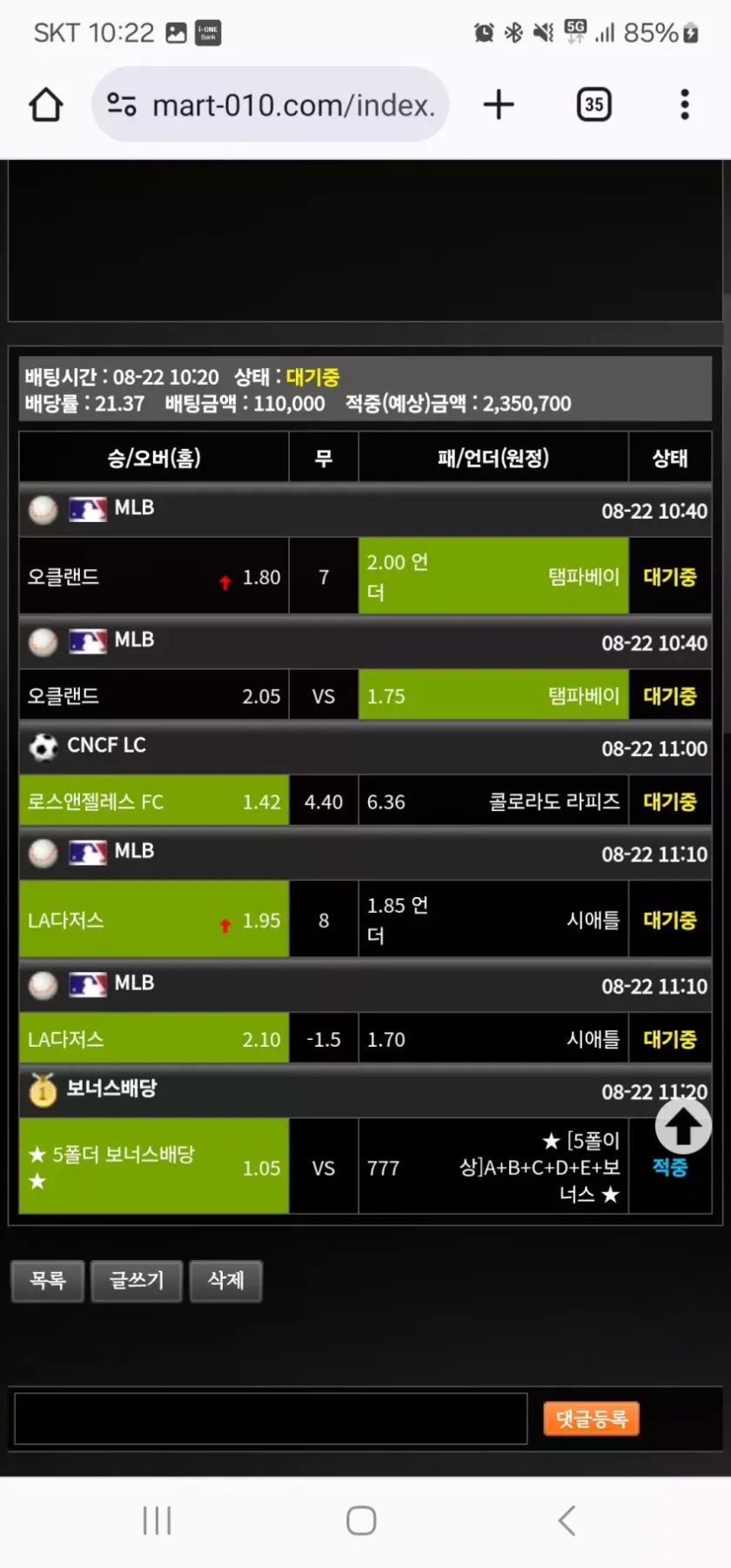Open a new browser tab

click(499, 105)
